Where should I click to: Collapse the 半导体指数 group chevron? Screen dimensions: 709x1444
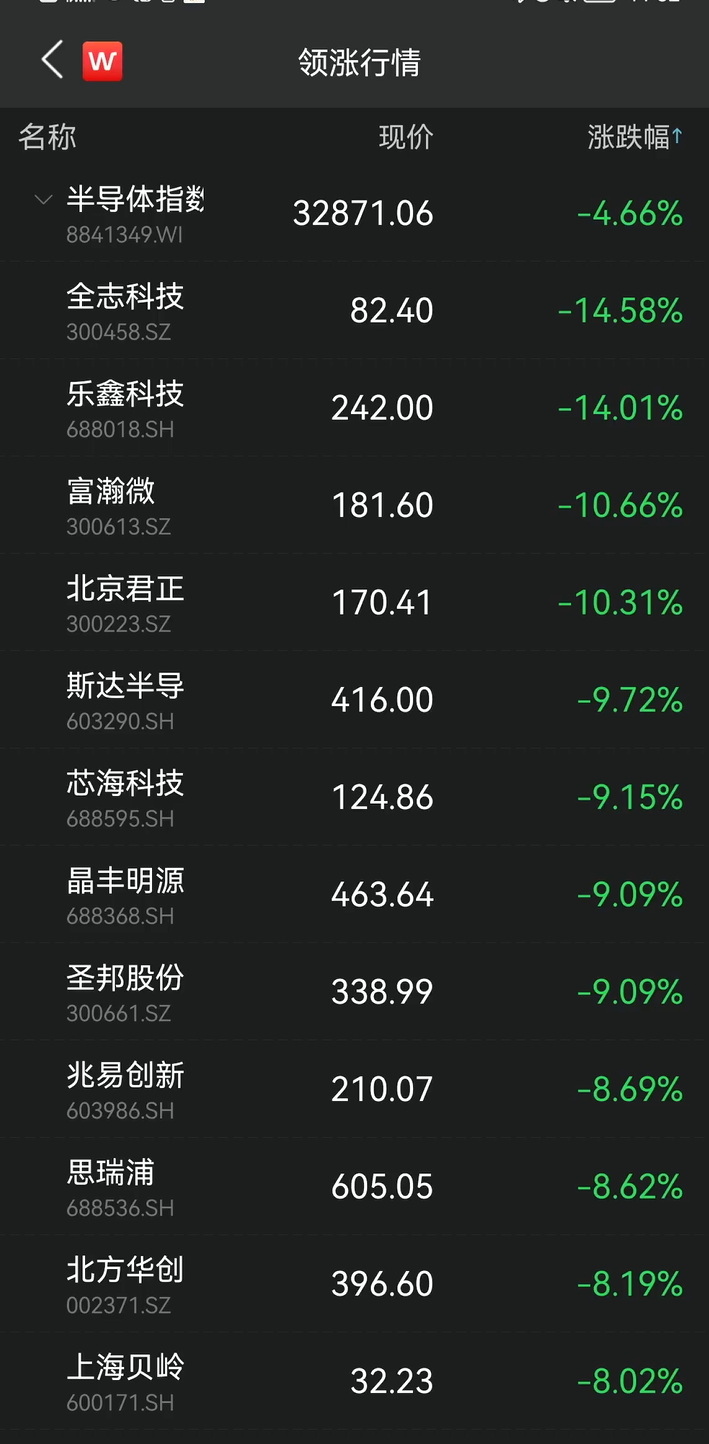click(43, 200)
